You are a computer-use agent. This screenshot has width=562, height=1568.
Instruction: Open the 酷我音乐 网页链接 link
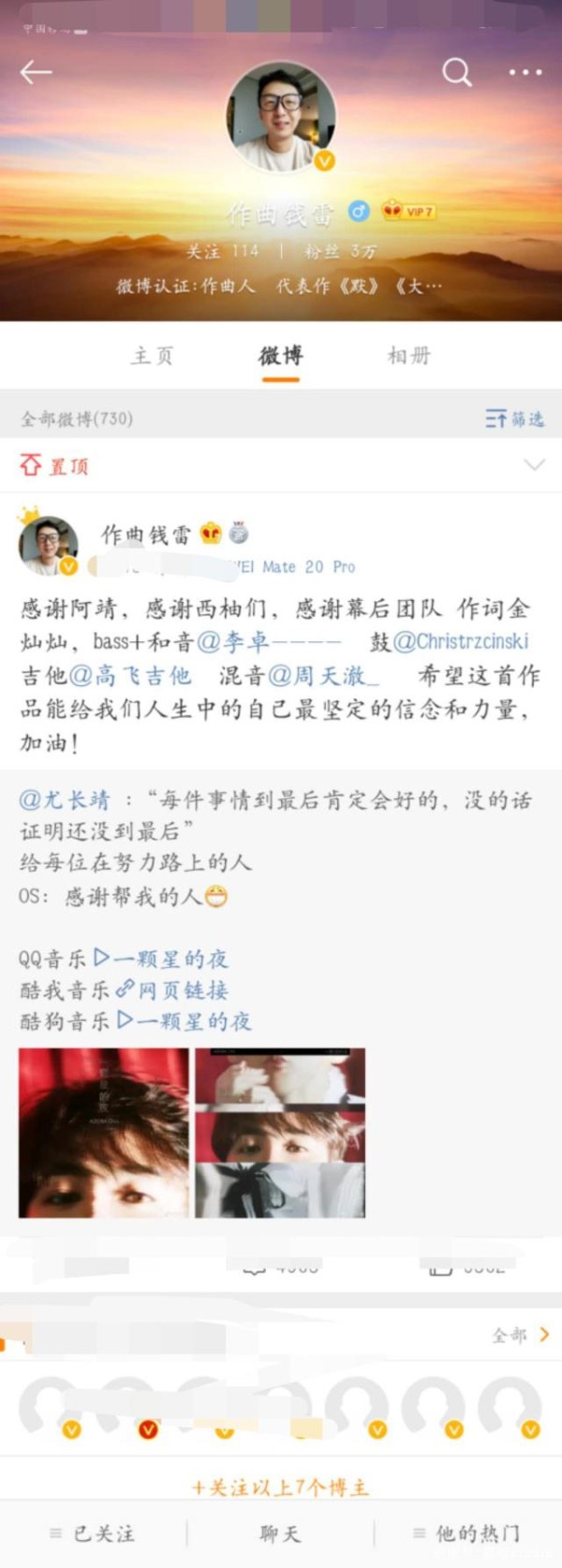coord(172,989)
